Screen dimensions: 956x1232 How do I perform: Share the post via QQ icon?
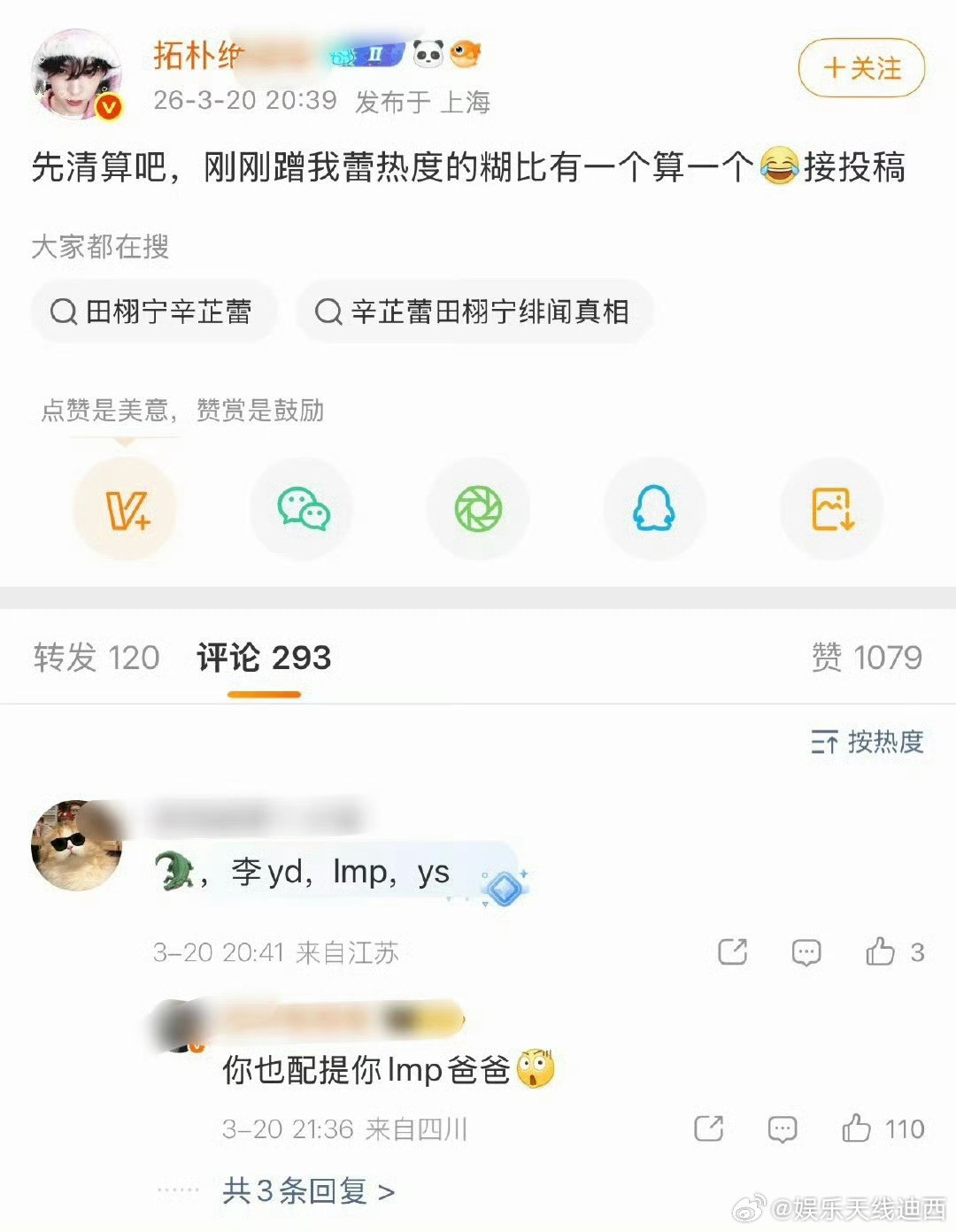point(654,509)
